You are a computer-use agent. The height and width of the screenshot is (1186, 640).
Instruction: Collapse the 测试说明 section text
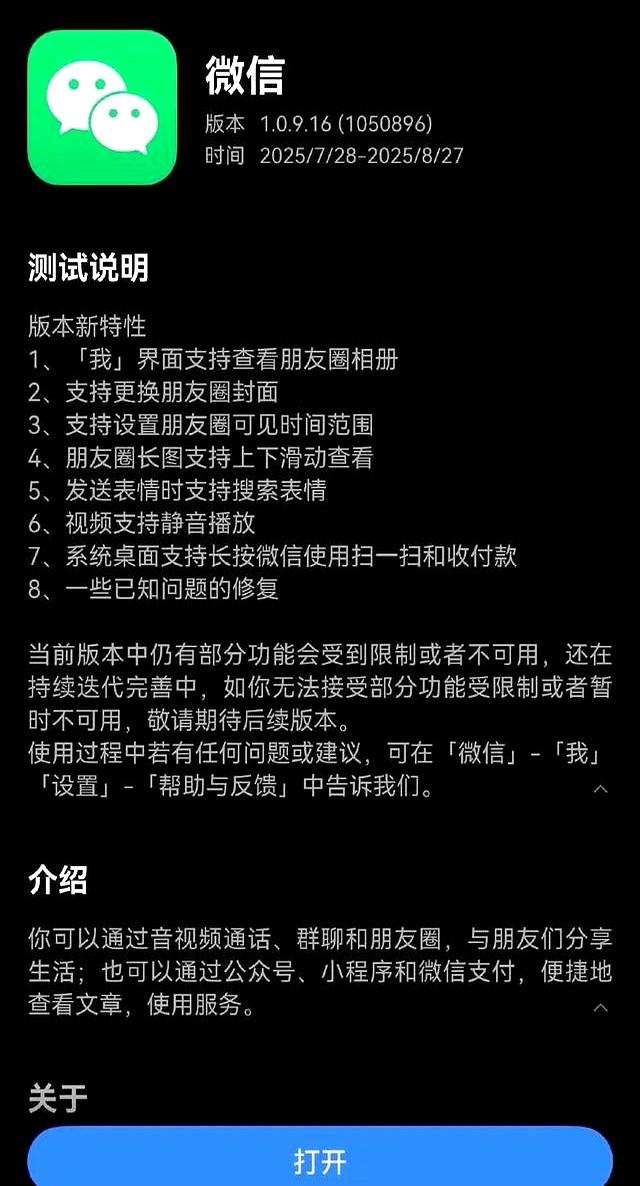600,789
